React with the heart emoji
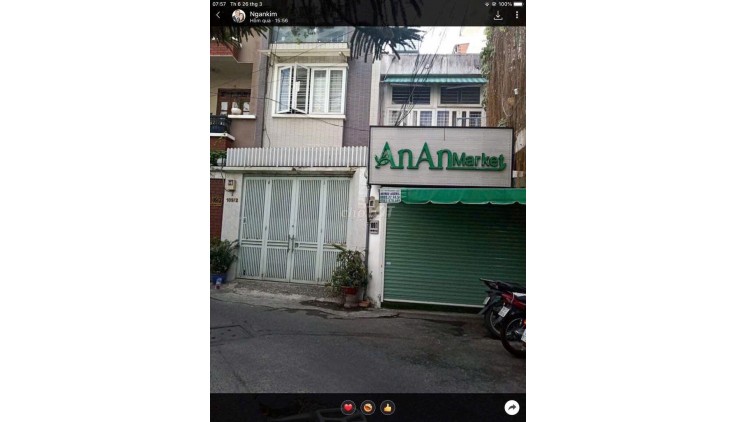Viewport: 738px width, 422px height. [348, 407]
